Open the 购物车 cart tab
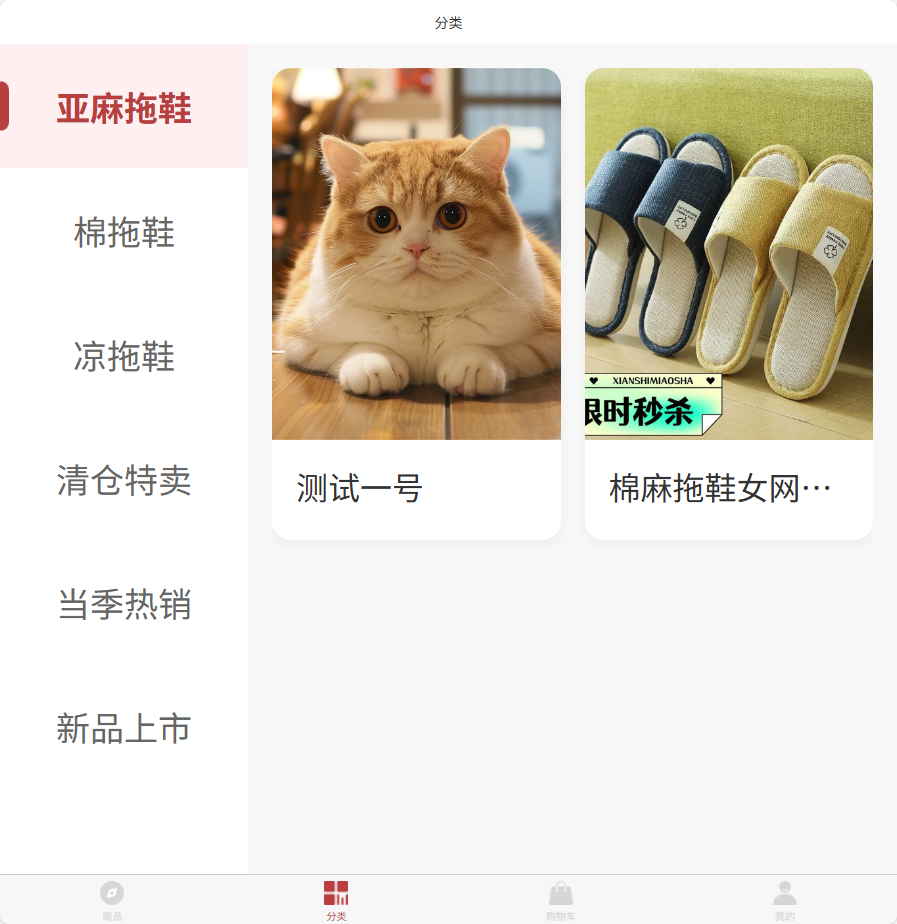 tap(560, 900)
